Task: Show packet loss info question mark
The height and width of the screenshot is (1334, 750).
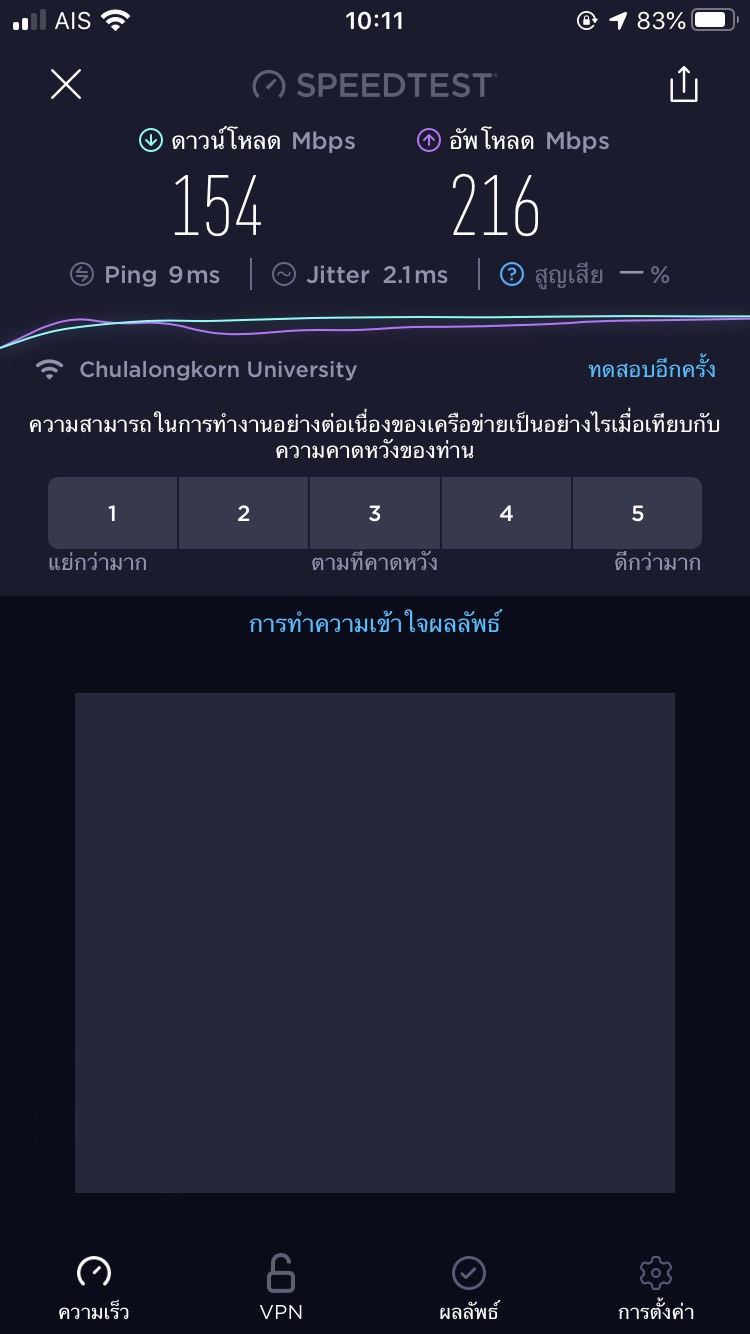Action: (512, 275)
